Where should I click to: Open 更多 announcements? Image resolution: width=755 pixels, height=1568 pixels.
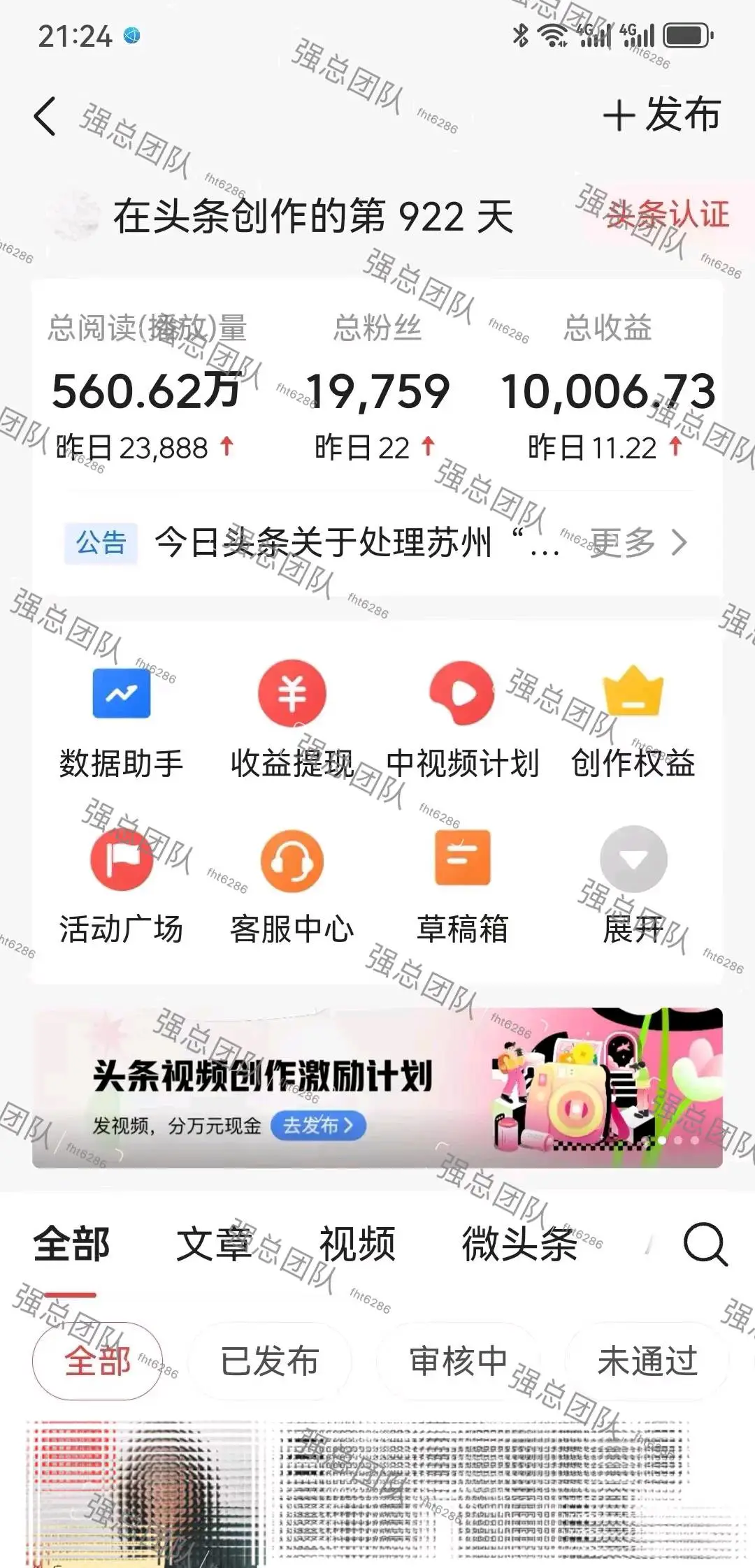[638, 542]
